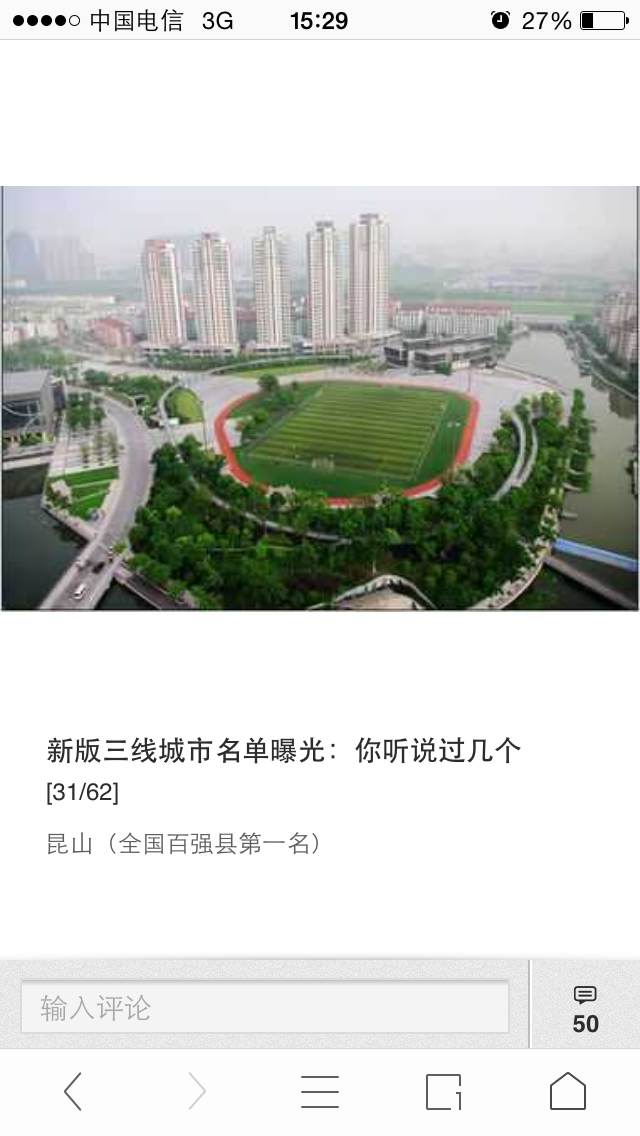Tap the 输入评论 comment input field
The height and width of the screenshot is (1136, 640).
click(265, 1006)
